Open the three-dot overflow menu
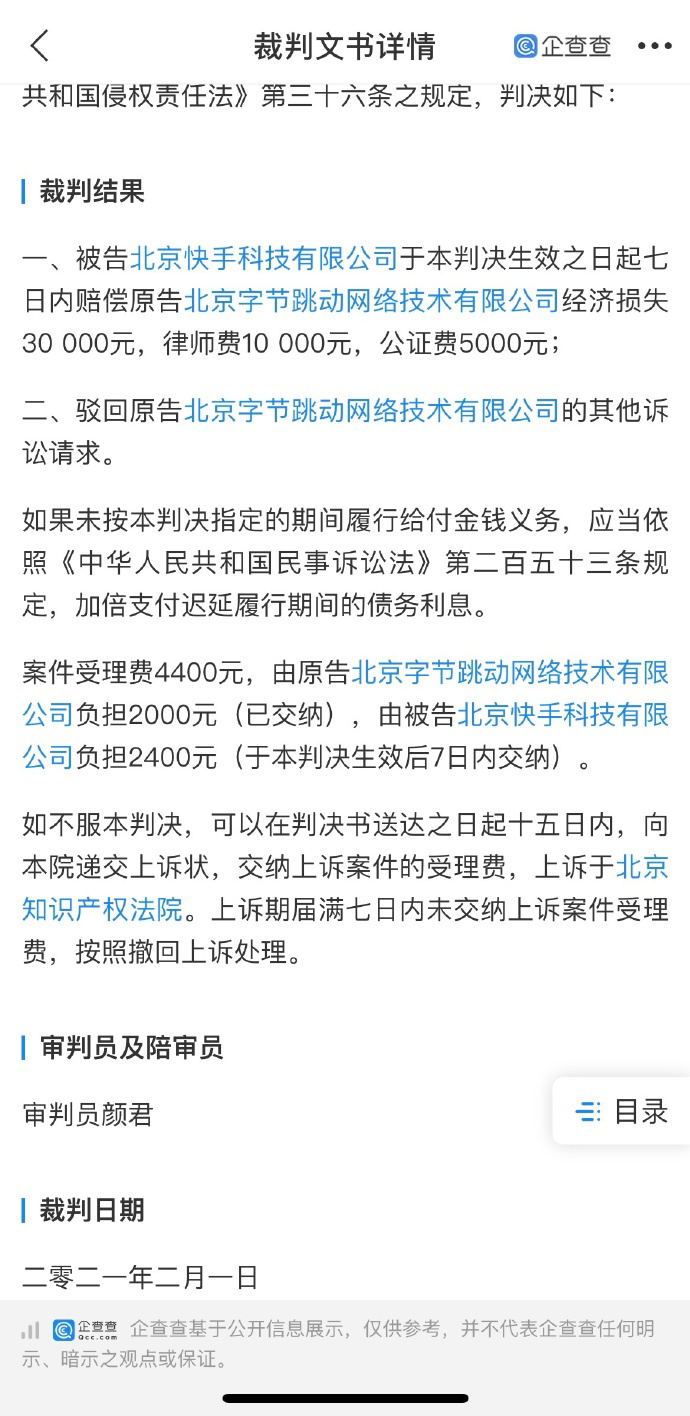The image size is (690, 1416). tap(654, 46)
